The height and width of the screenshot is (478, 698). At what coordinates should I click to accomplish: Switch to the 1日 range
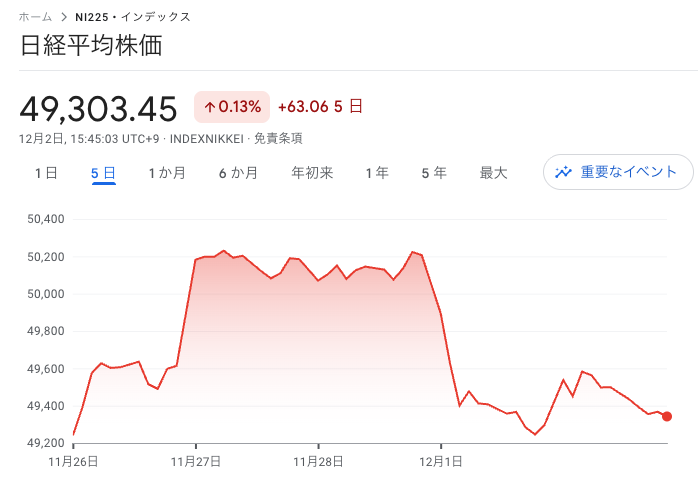(46, 173)
